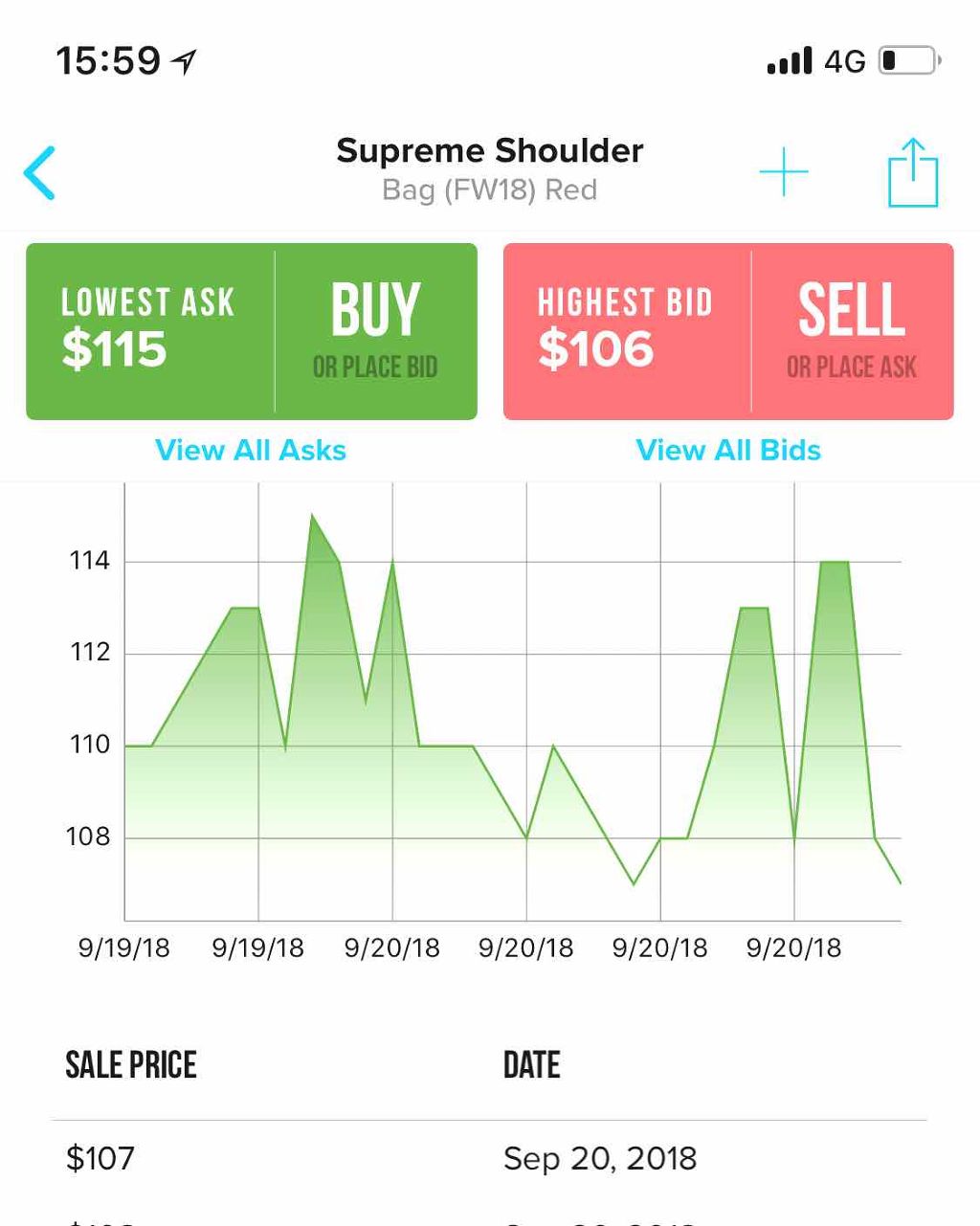Share the Supreme Shoulder Bag listing
Viewport: 980px width, 1226px height.
(912, 173)
